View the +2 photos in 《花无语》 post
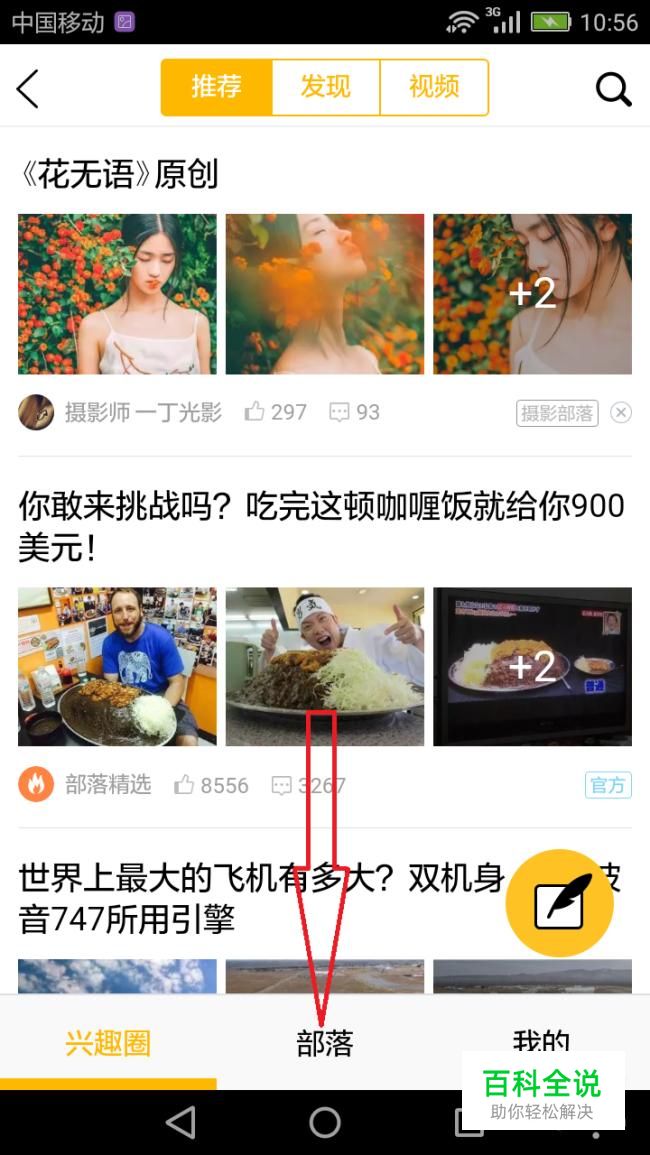The width and height of the screenshot is (650, 1155). tap(532, 294)
